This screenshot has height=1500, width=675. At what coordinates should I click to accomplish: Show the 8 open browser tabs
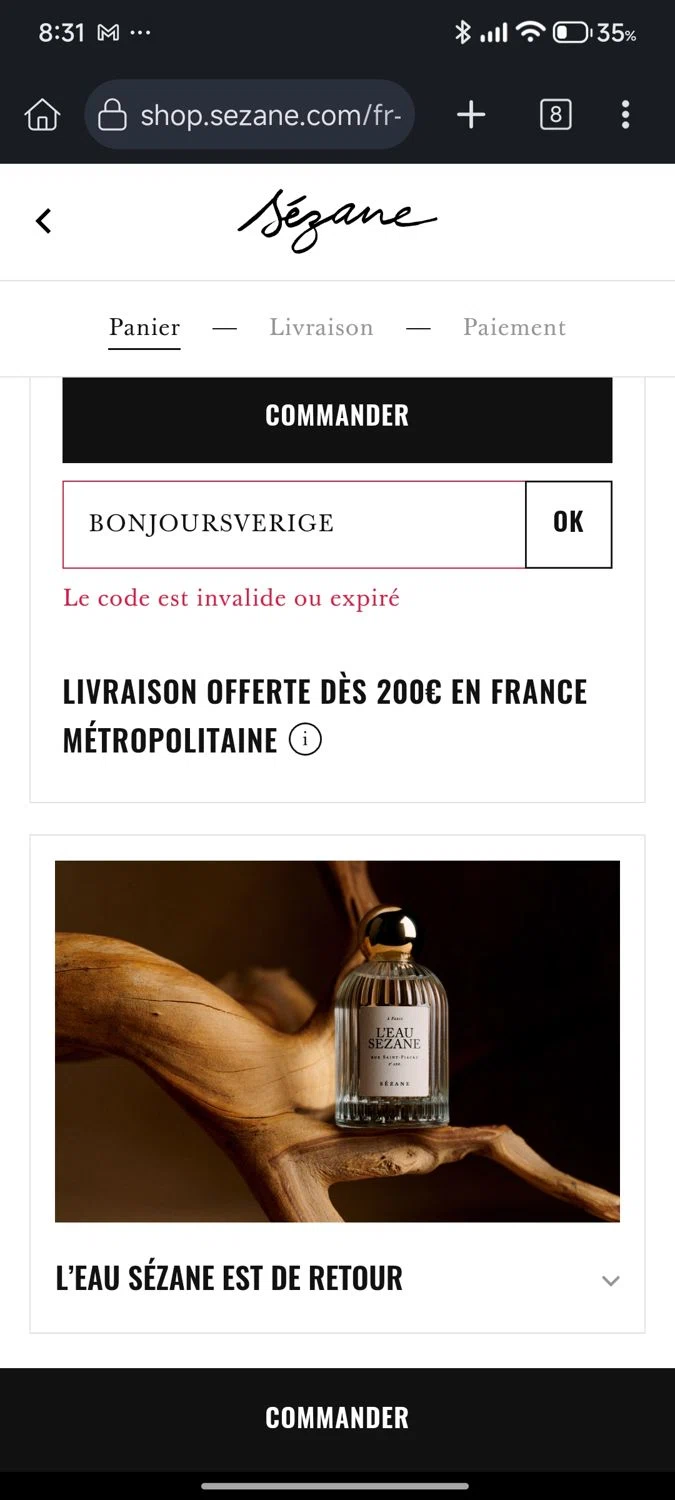pos(555,116)
